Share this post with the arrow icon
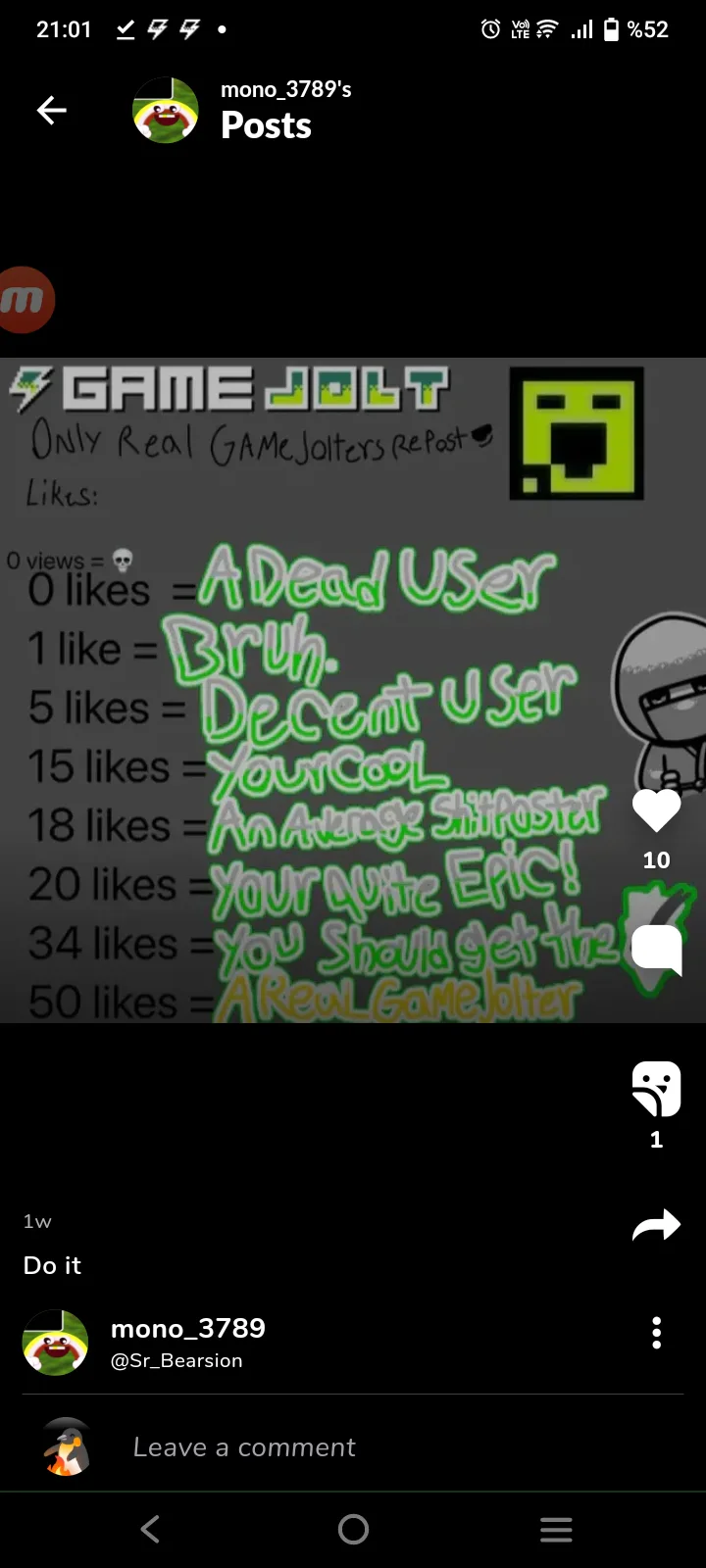 coord(656,1225)
